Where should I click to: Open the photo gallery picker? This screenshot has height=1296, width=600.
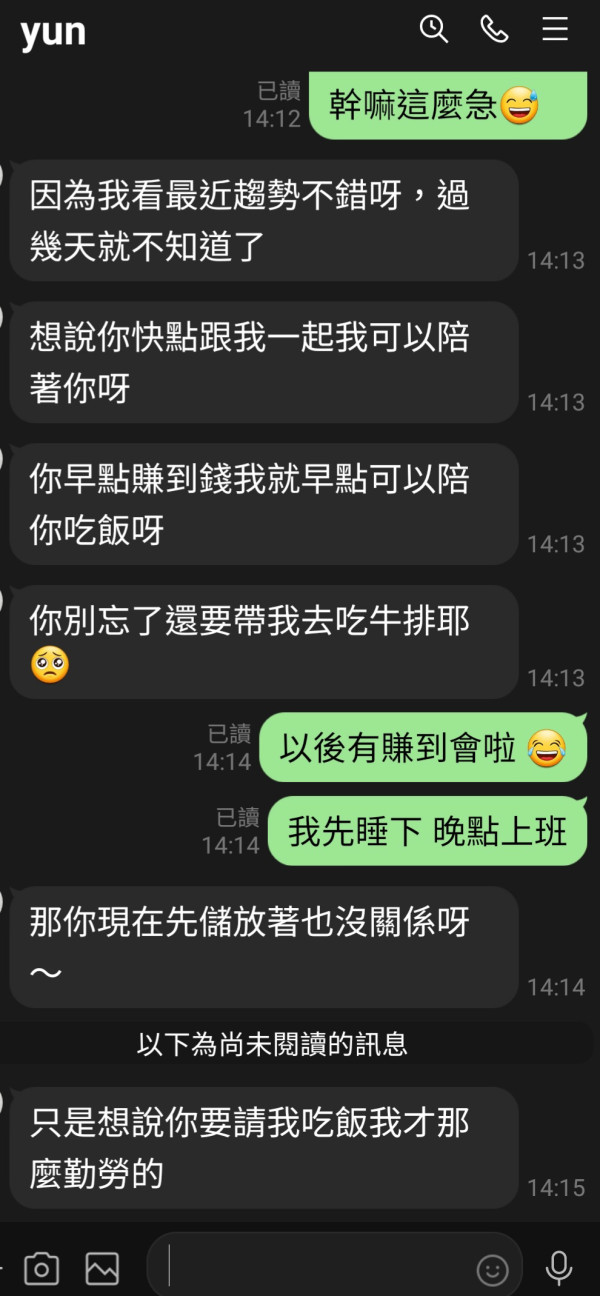[102, 1268]
